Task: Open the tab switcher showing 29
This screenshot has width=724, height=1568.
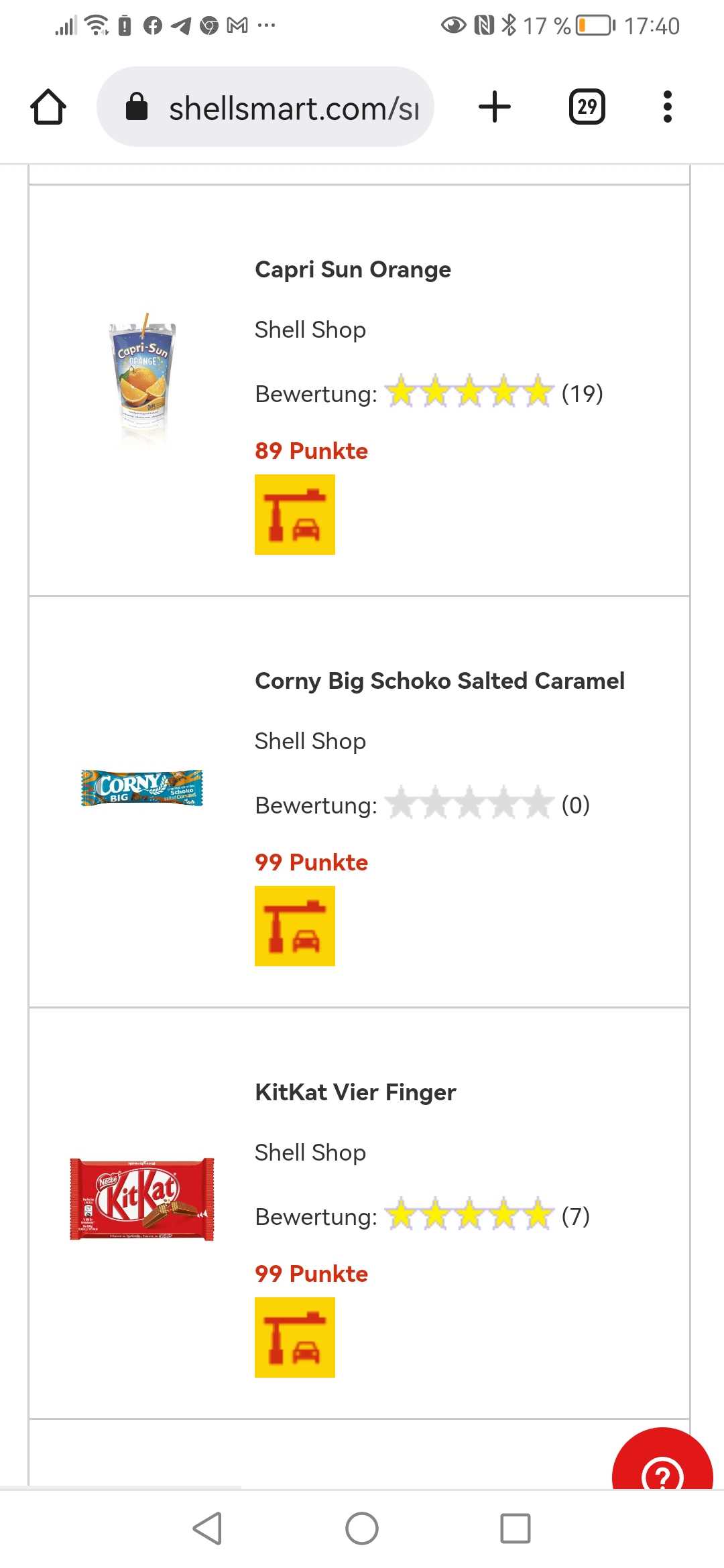Action: click(587, 107)
